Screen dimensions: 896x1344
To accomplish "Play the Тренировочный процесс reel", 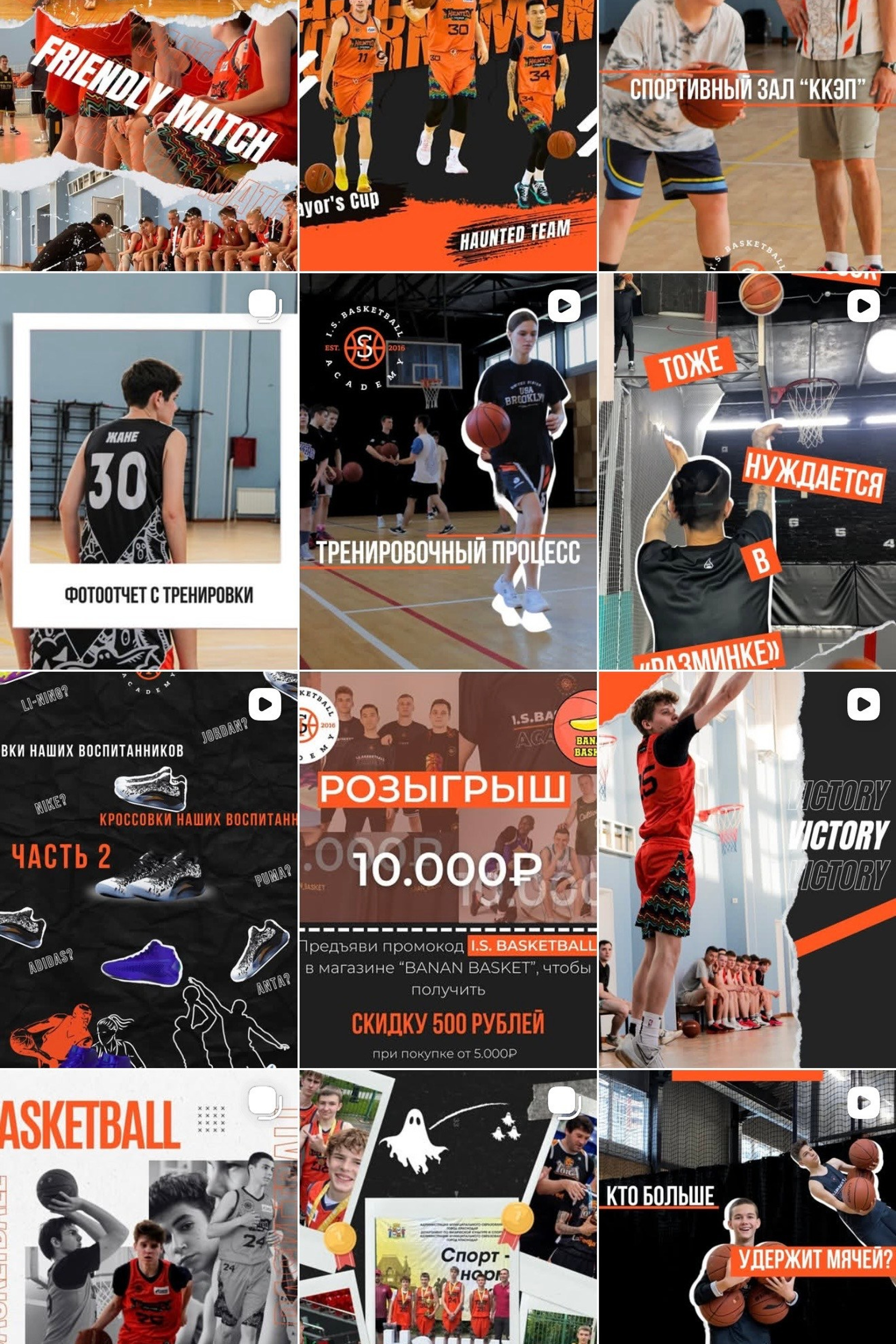I will pyautogui.click(x=448, y=471).
